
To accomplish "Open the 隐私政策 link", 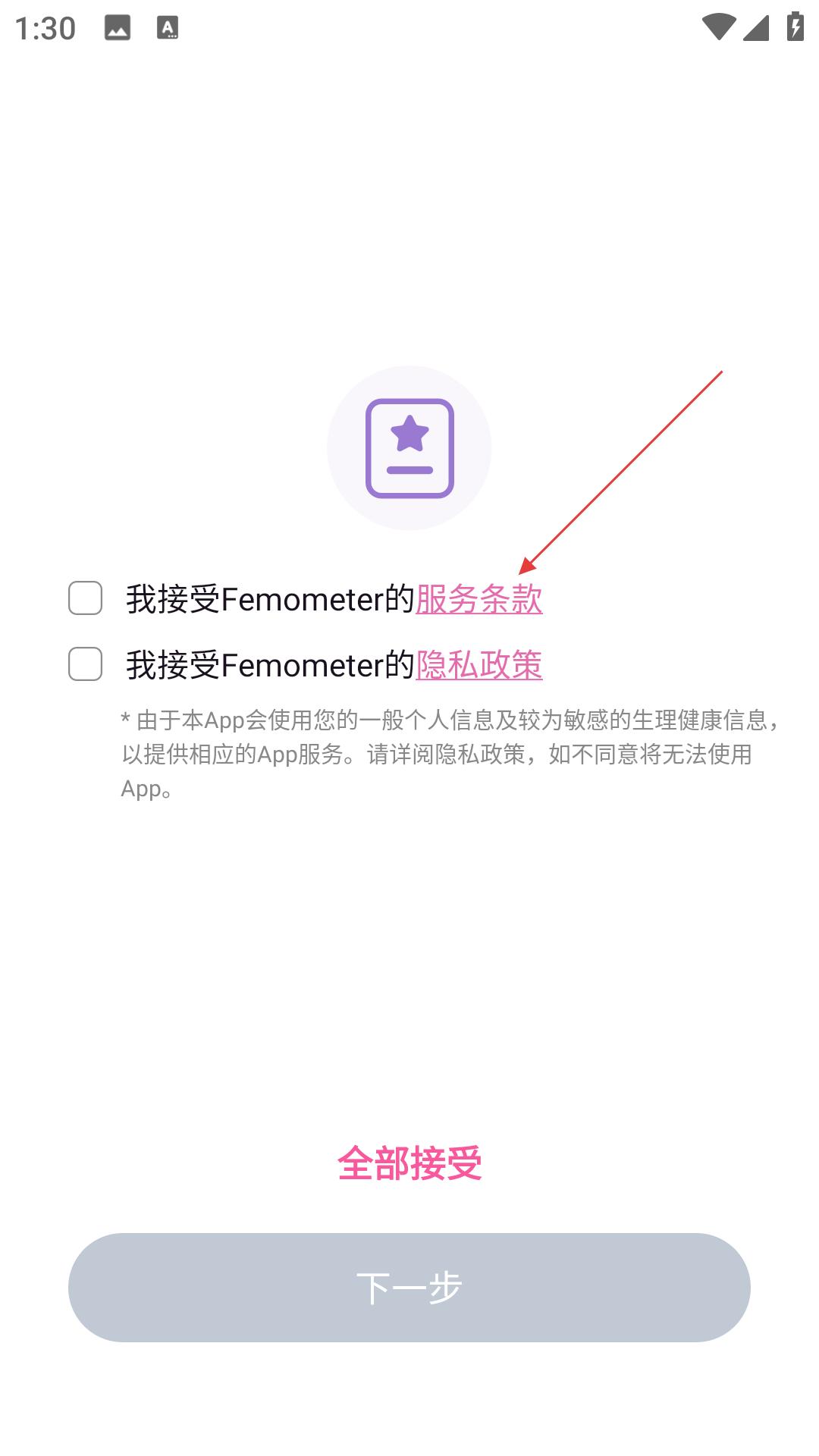I will click(479, 665).
